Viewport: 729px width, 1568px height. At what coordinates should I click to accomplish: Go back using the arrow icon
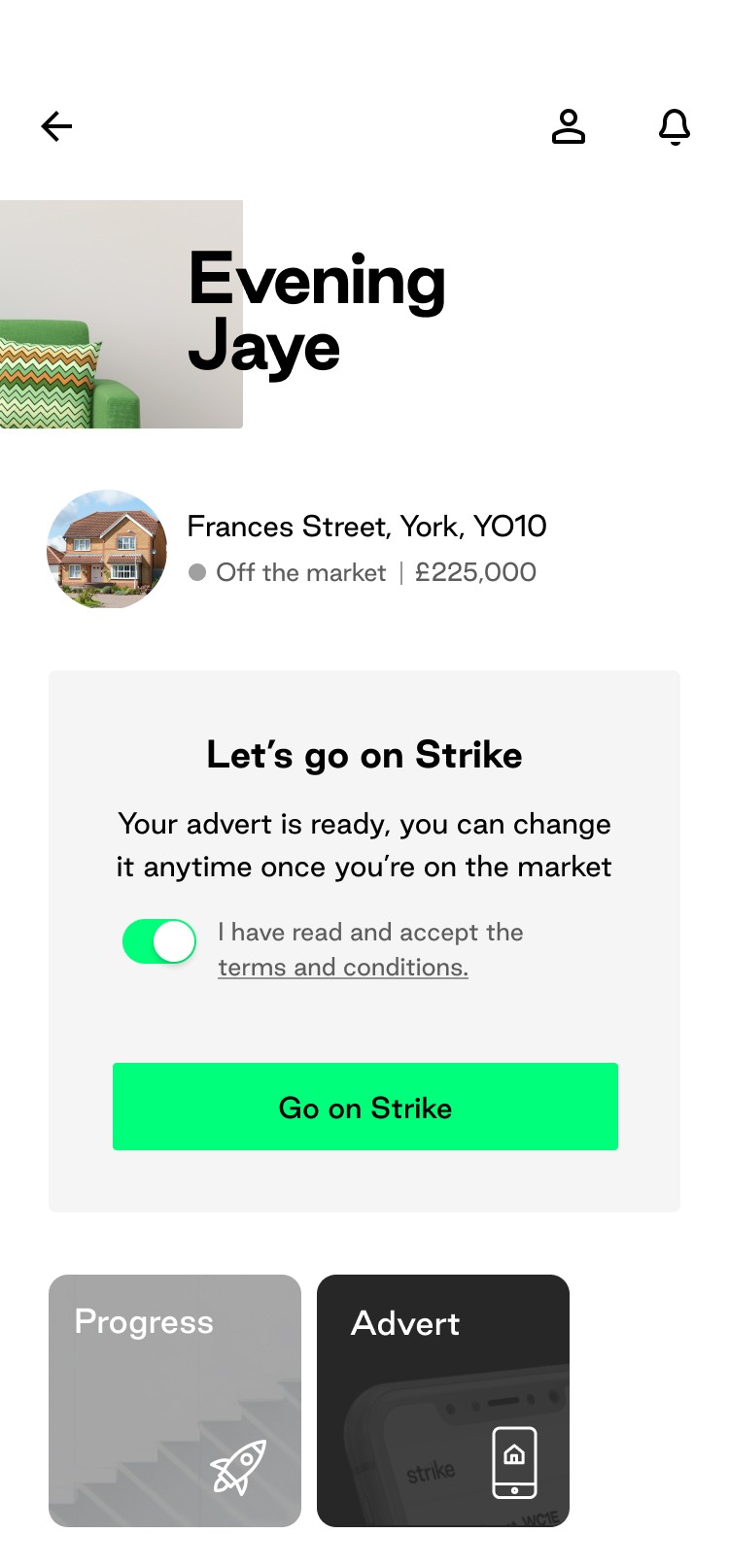click(56, 126)
